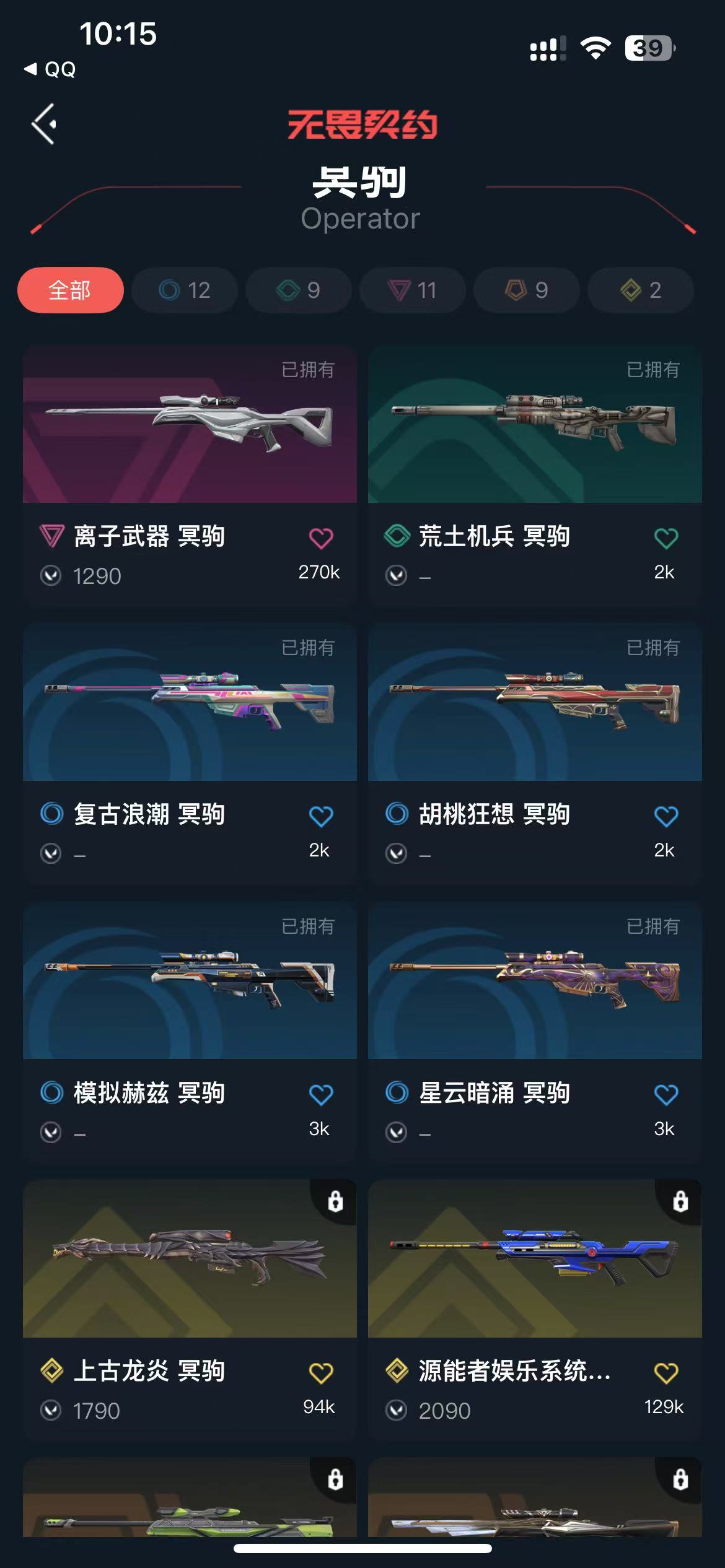The height and width of the screenshot is (1568, 725).
Task: Filter by the pink tier showing 11
Action: point(413,290)
